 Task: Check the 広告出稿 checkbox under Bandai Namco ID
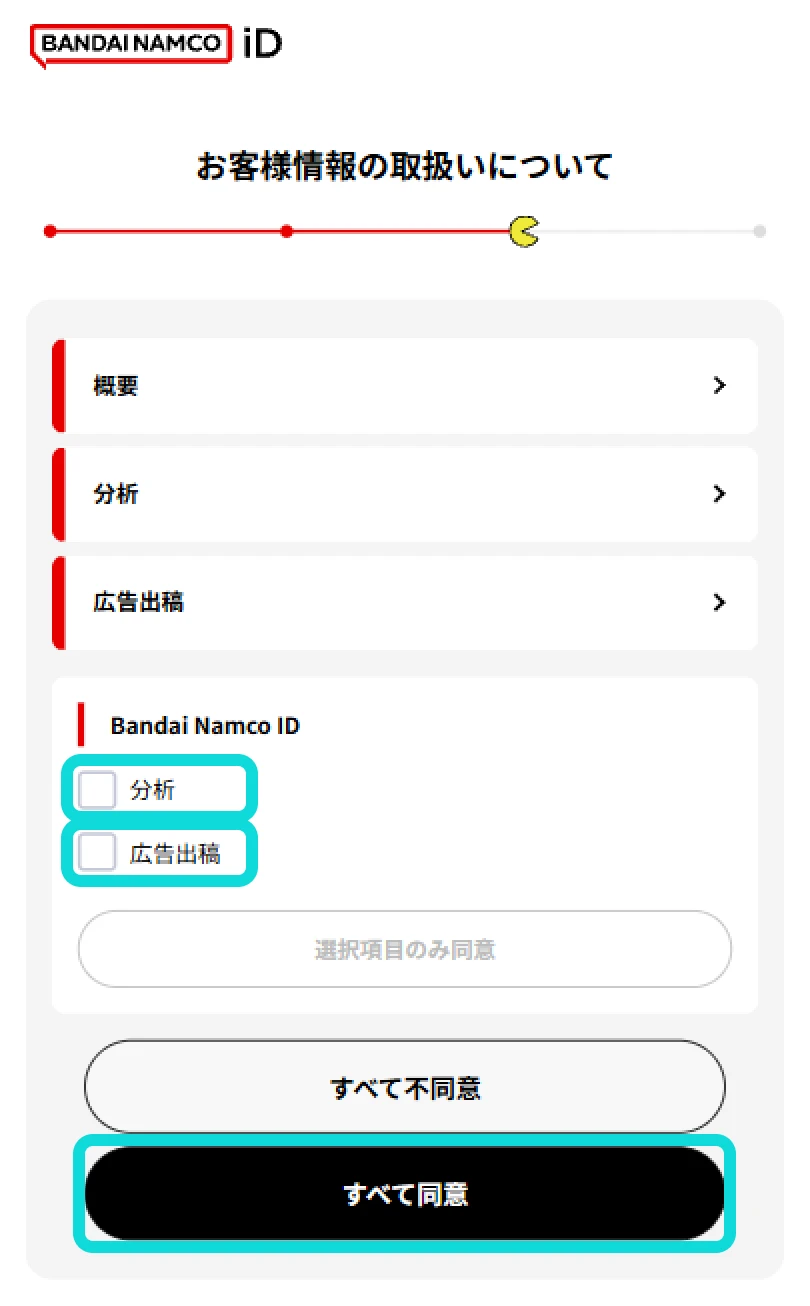pyautogui.click(x=98, y=854)
